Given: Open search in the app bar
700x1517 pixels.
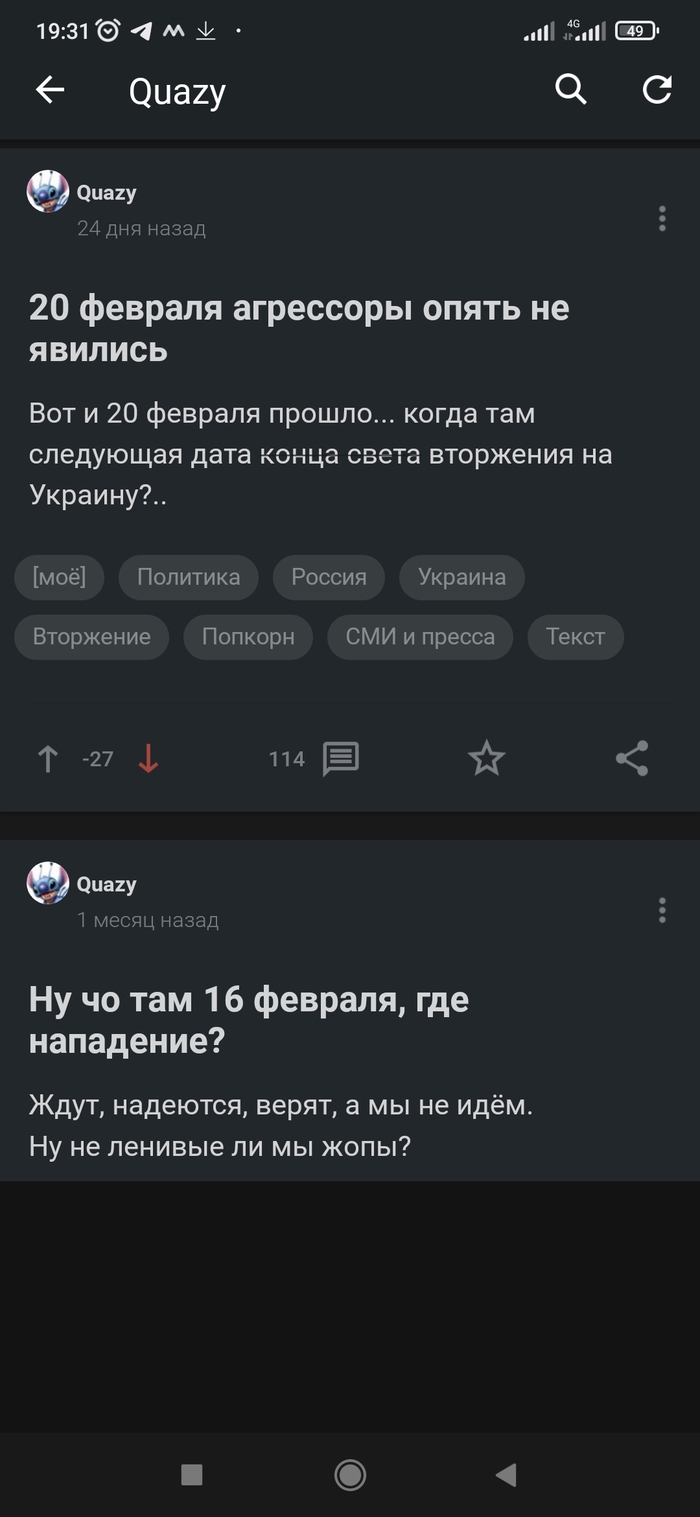Looking at the screenshot, I should 570,90.
